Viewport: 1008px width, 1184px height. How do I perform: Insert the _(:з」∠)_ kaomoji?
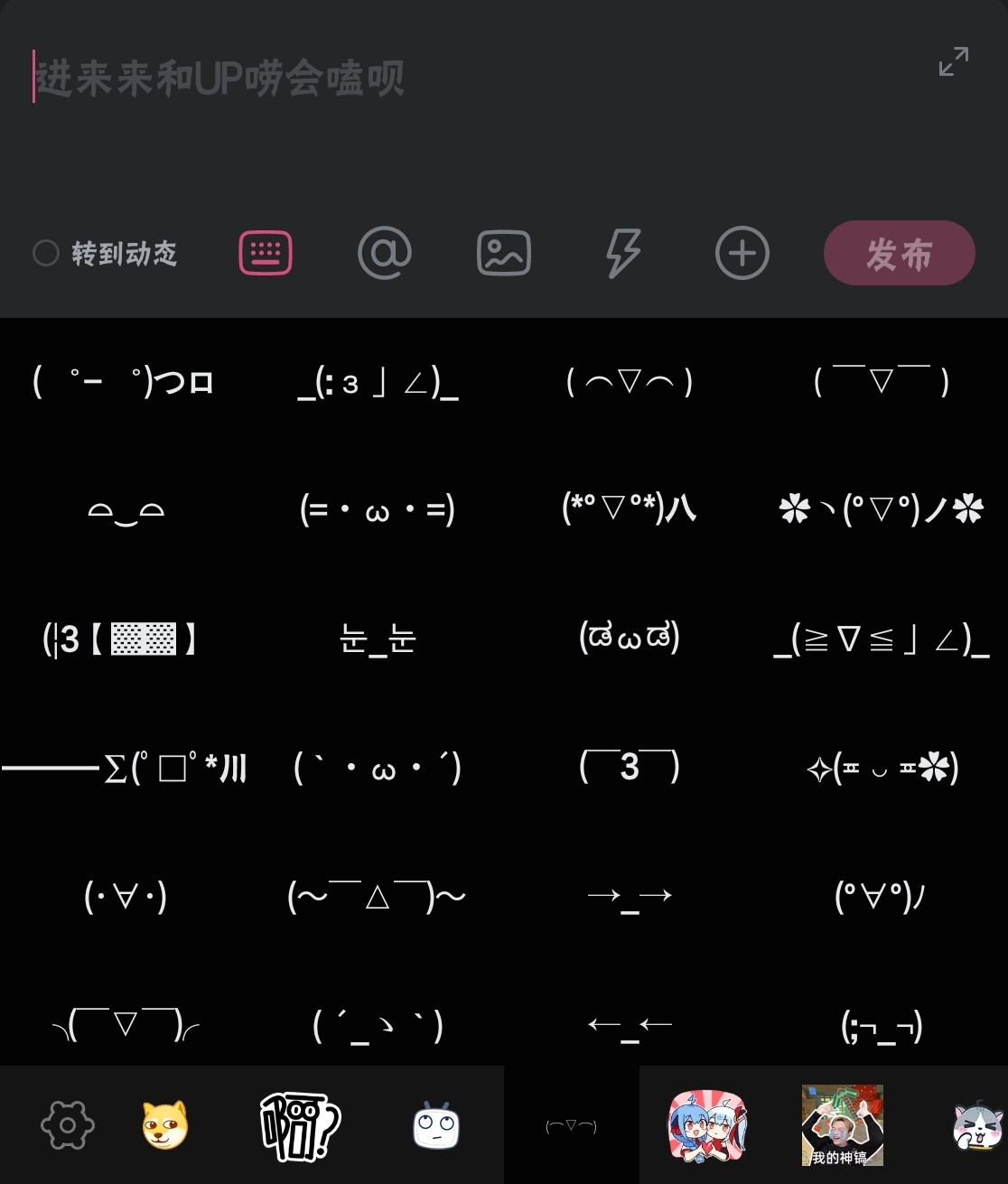378,383
